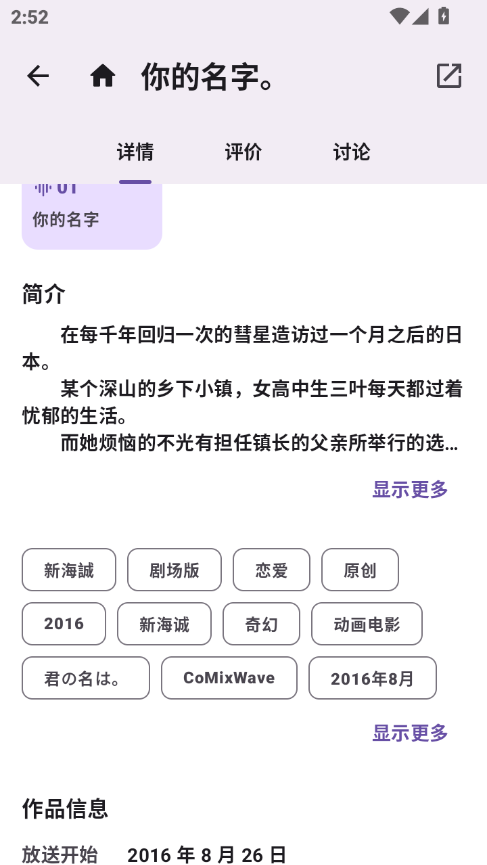The width and height of the screenshot is (487, 865).
Task: Choose the 动画电影 tag
Action: point(367,624)
